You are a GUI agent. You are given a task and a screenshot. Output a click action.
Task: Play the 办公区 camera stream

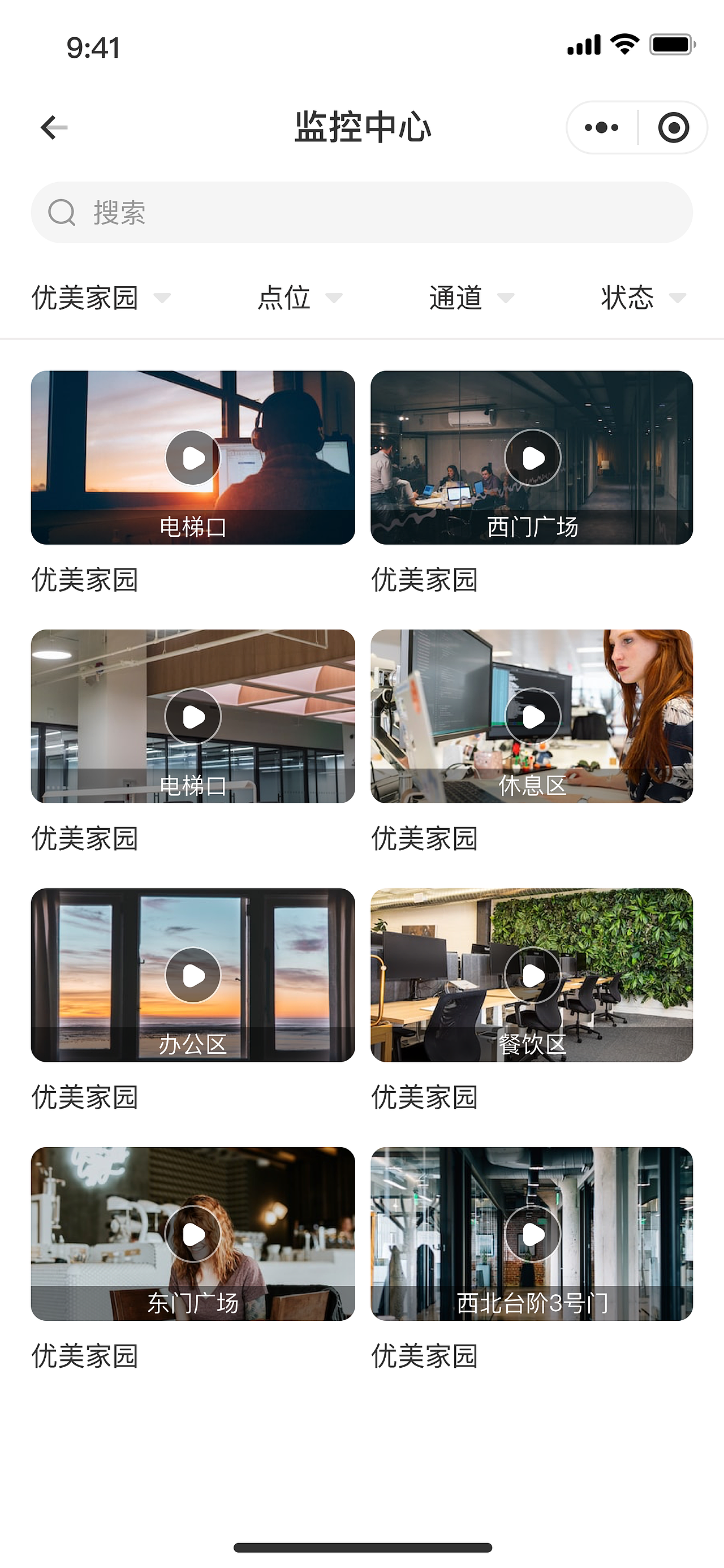point(192,975)
